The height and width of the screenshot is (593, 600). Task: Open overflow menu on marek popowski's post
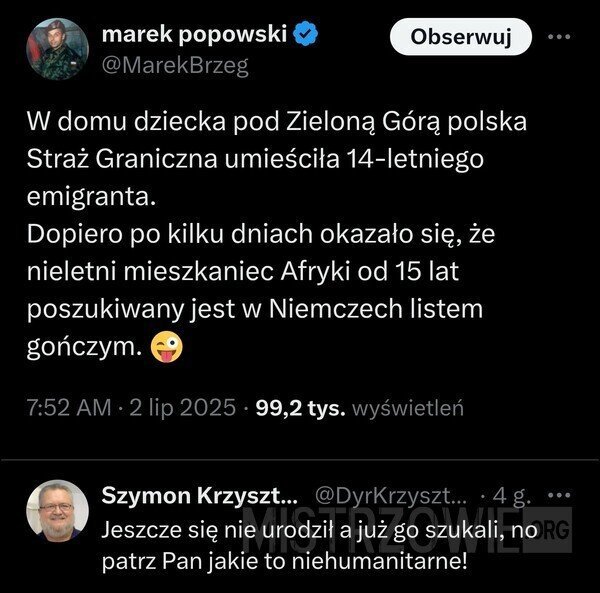[553, 37]
